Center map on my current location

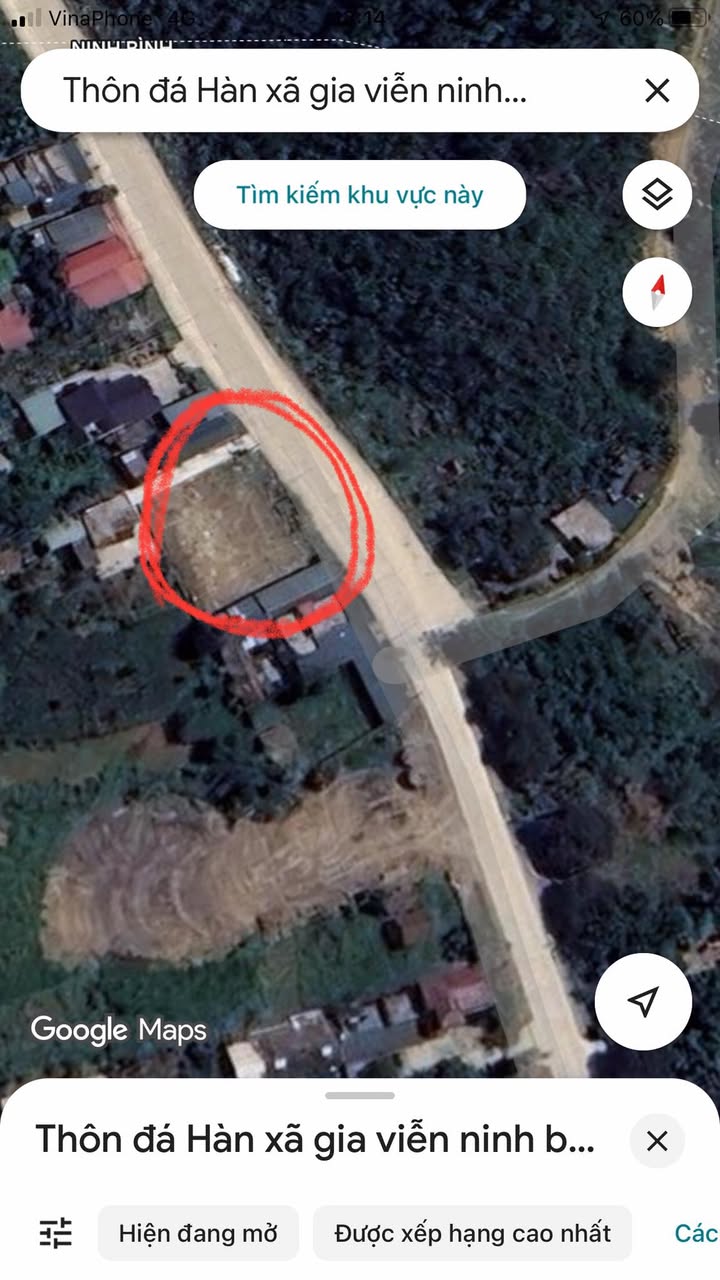[643, 1001]
